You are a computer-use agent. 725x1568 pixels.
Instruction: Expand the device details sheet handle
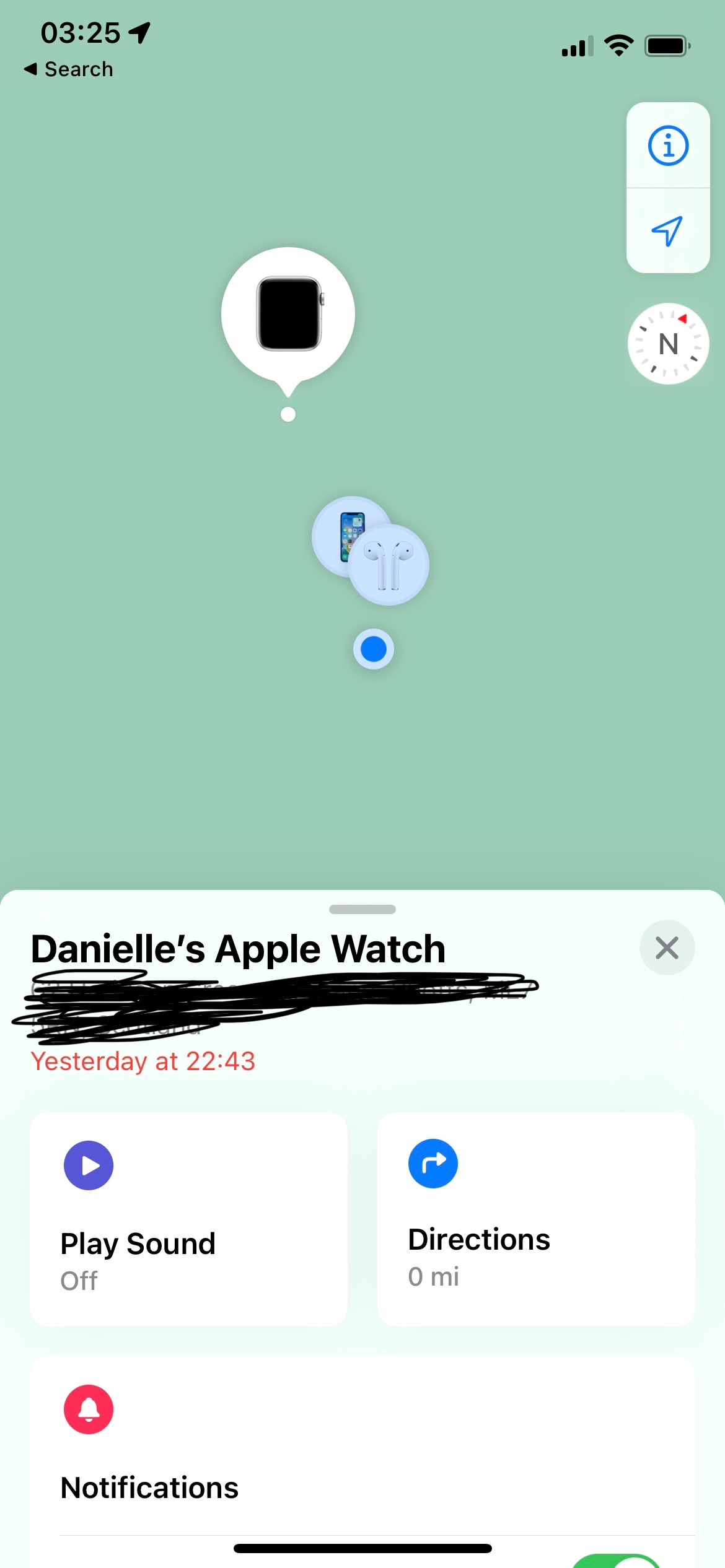[362, 909]
